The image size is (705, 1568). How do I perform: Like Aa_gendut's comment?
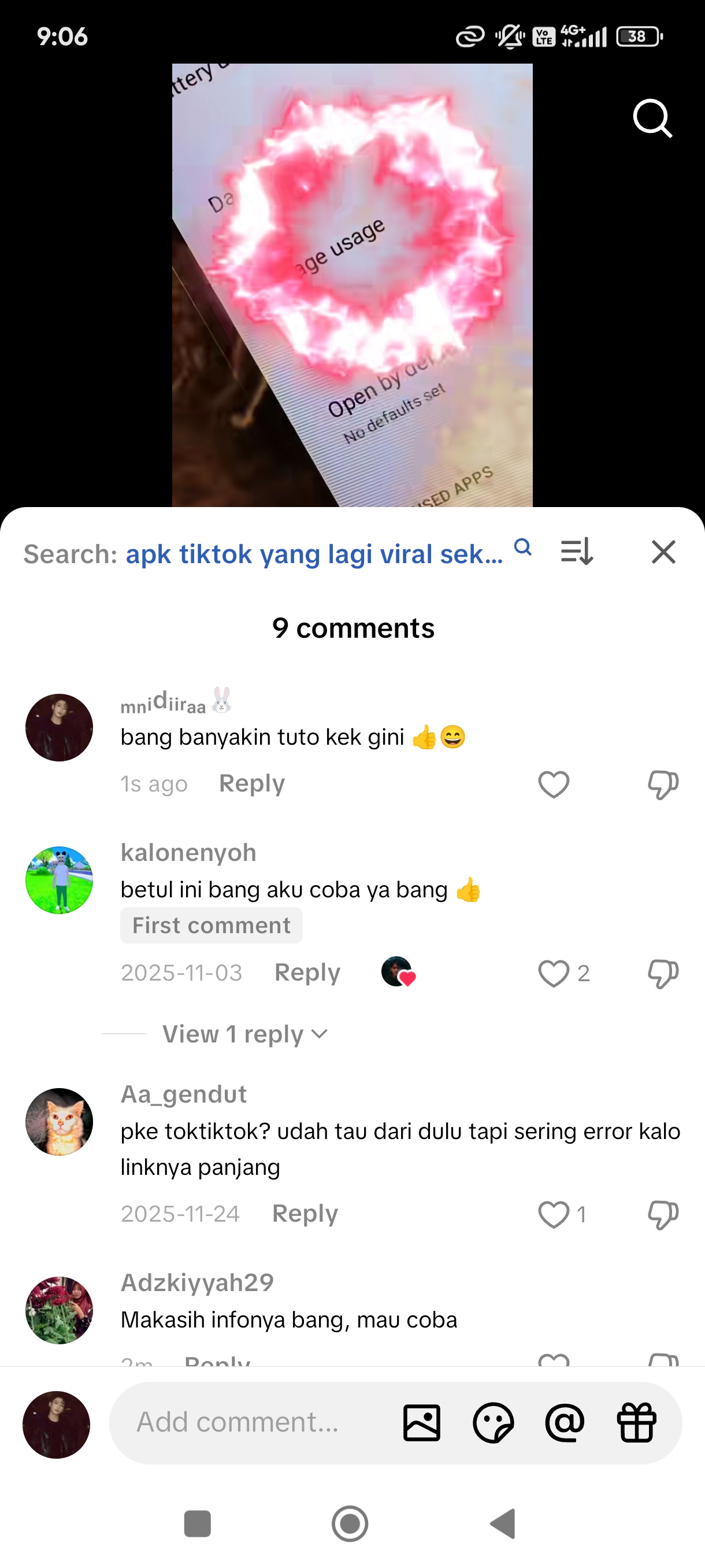click(554, 1214)
